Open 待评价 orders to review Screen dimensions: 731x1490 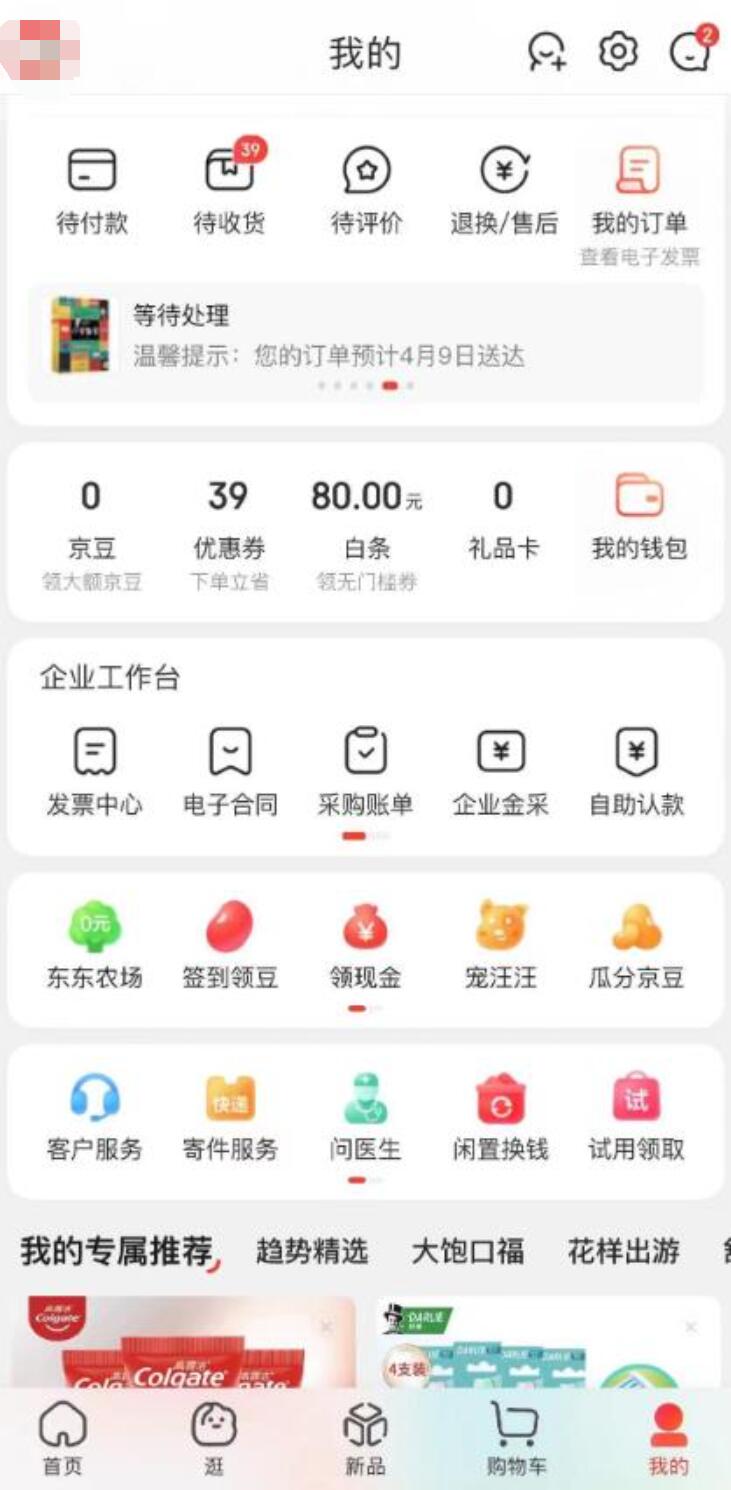(366, 190)
